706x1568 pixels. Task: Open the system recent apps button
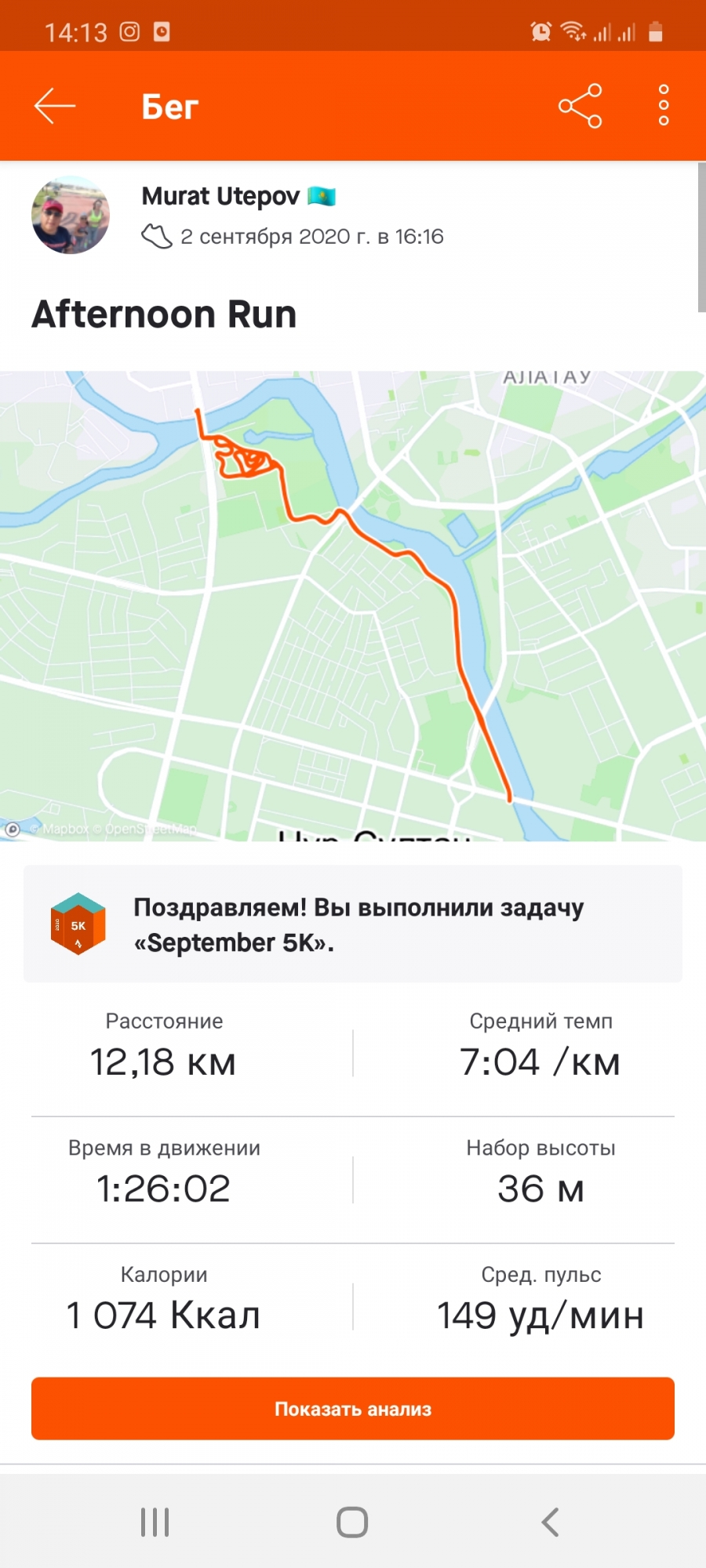click(155, 1522)
